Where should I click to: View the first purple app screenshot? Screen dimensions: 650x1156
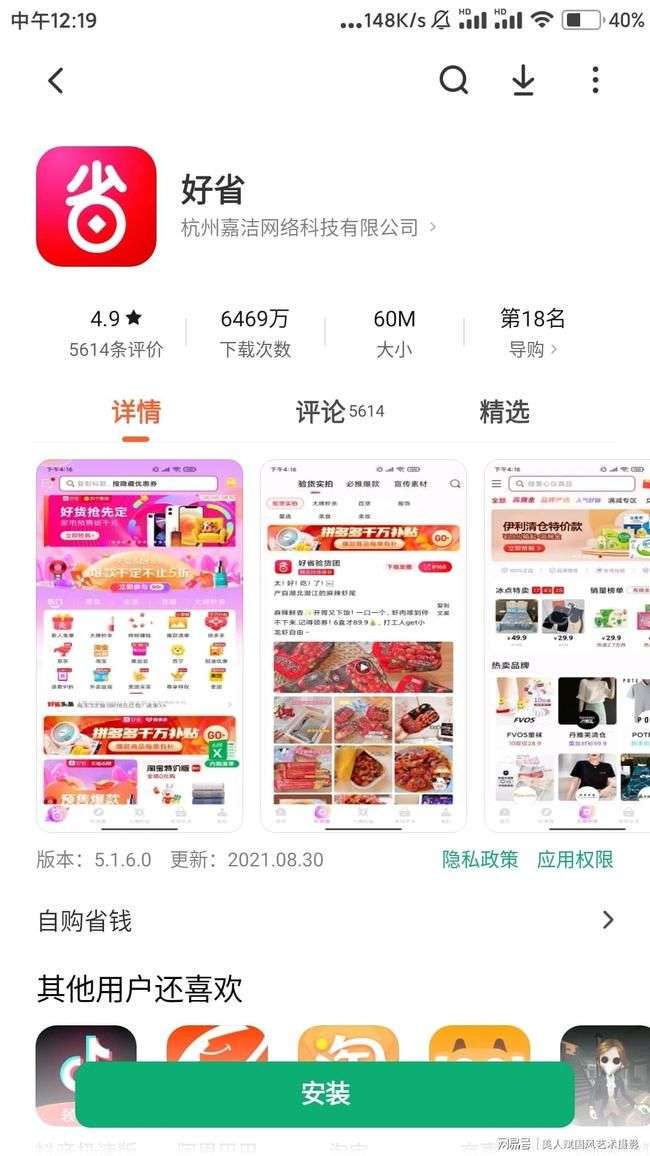[140, 645]
